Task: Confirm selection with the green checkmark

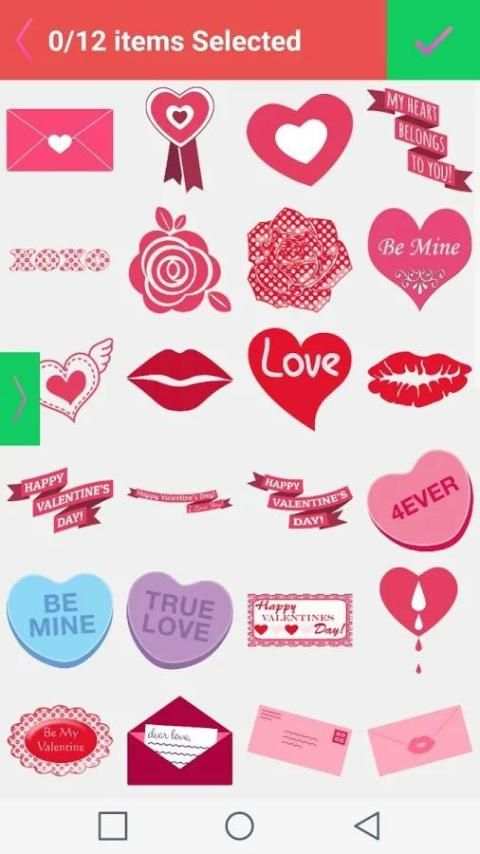Action: pos(433,40)
